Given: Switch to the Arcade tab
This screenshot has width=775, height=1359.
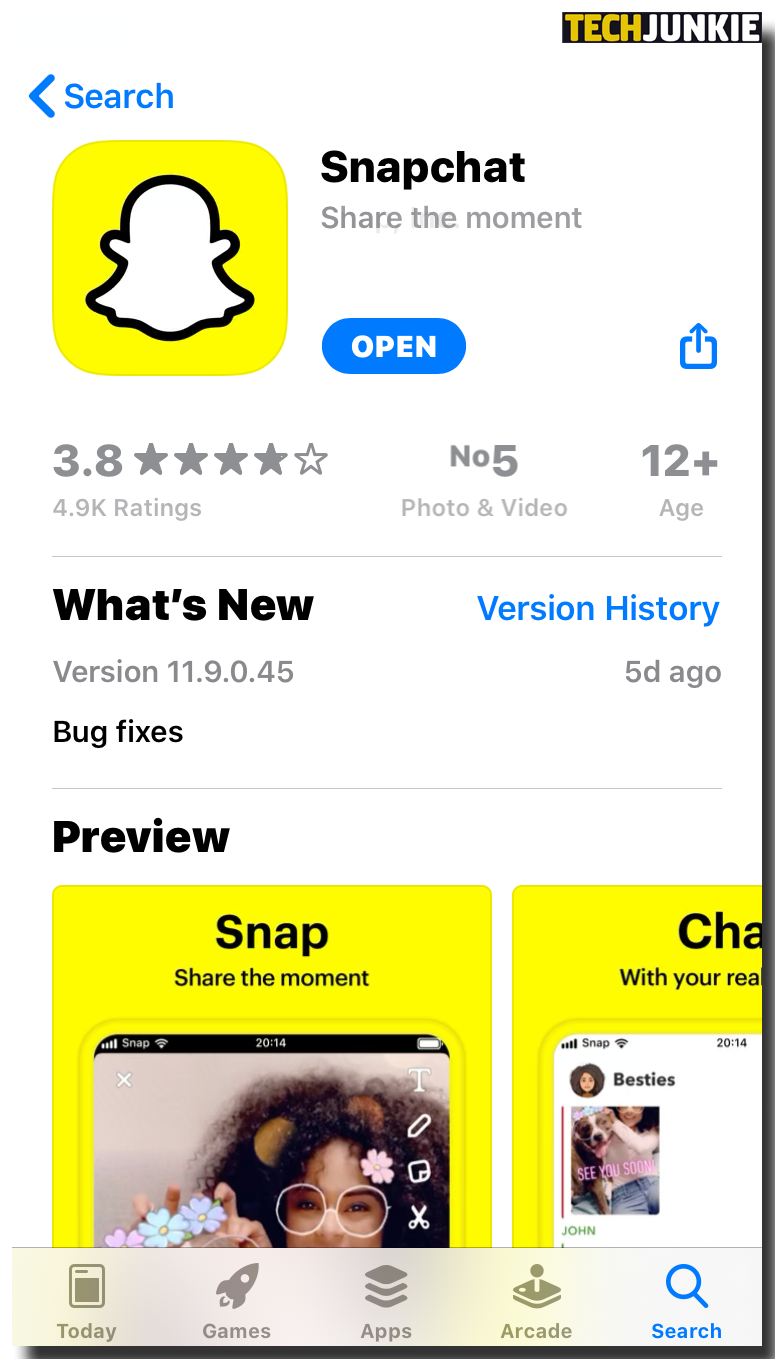Looking at the screenshot, I should 536,1302.
